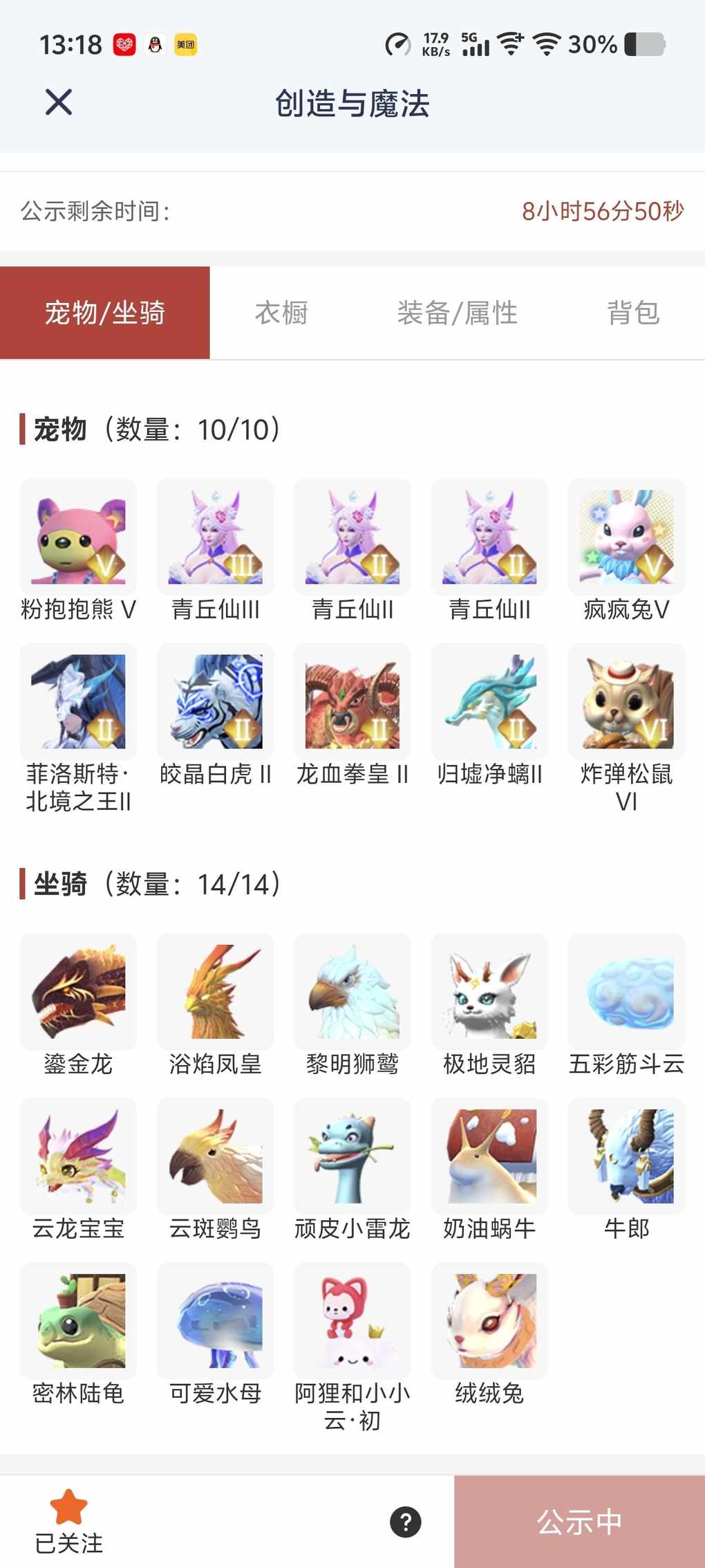
Task: Tap the 公示中 button
Action: 579,1522
